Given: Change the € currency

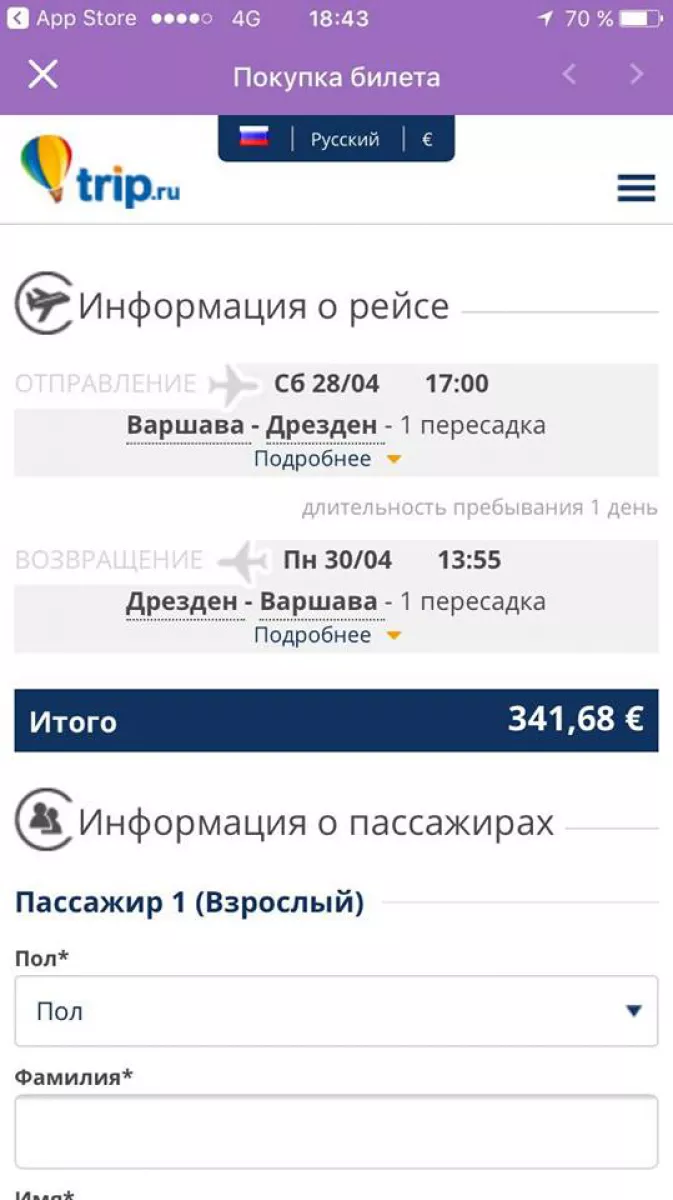Looking at the screenshot, I should 427,139.
